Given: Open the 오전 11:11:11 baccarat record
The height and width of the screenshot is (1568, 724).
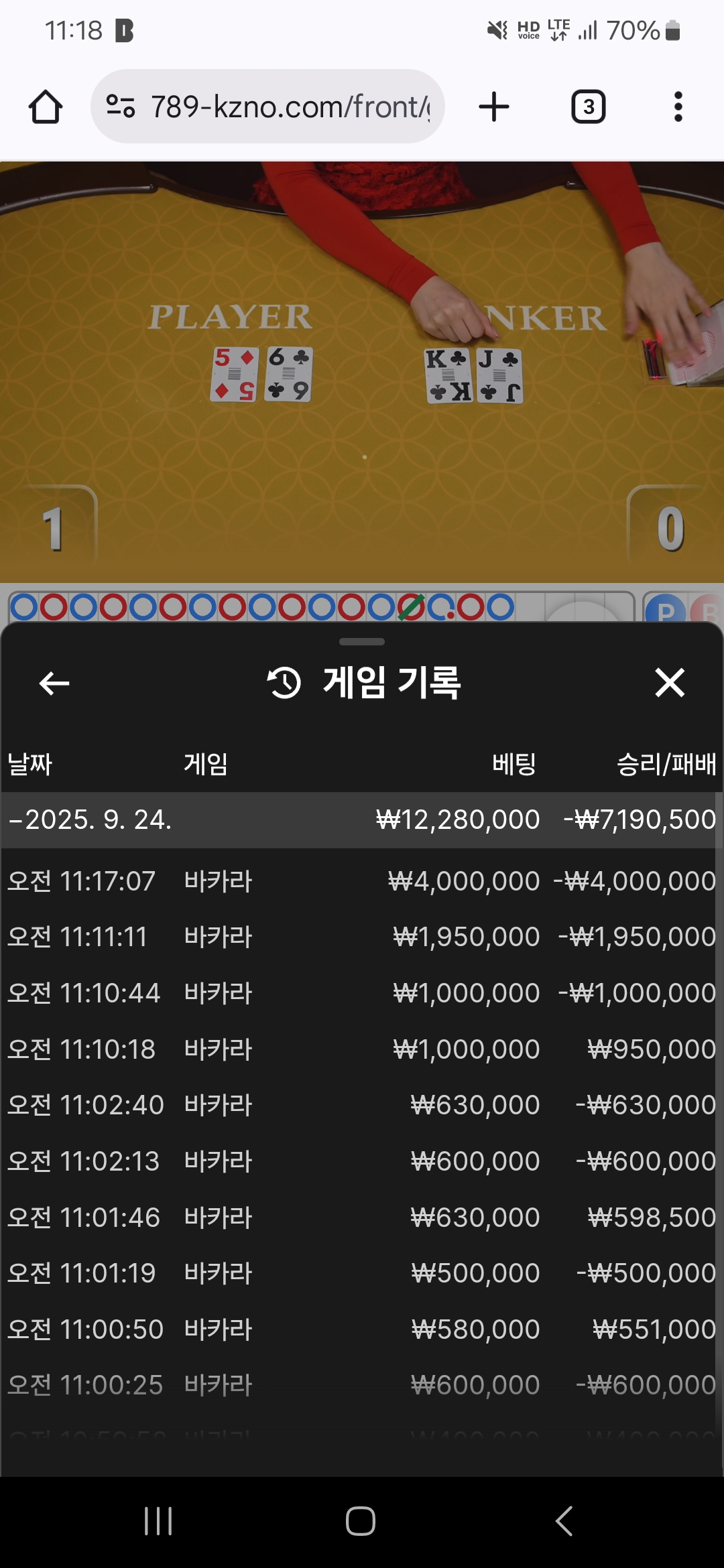Looking at the screenshot, I should [x=362, y=937].
